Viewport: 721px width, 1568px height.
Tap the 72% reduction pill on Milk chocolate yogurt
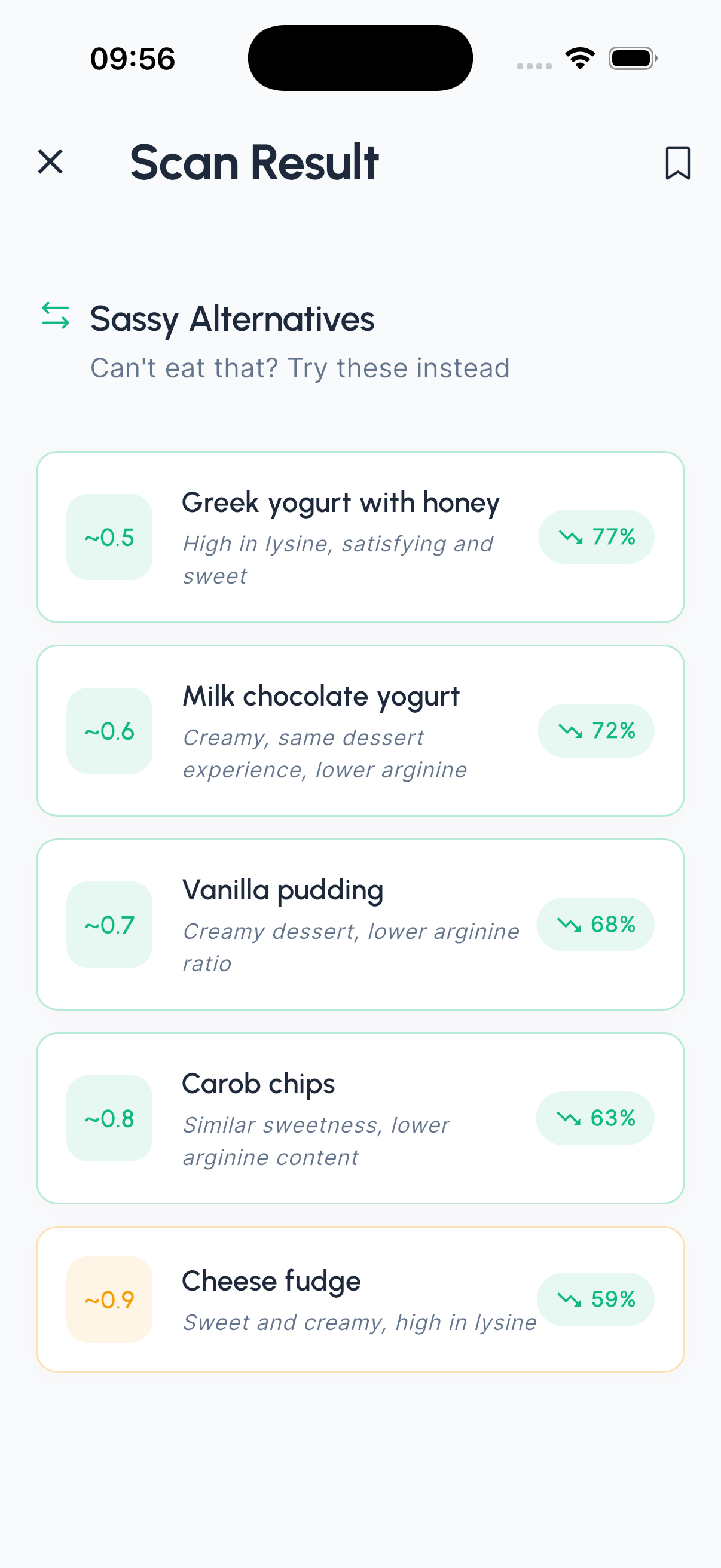[595, 730]
